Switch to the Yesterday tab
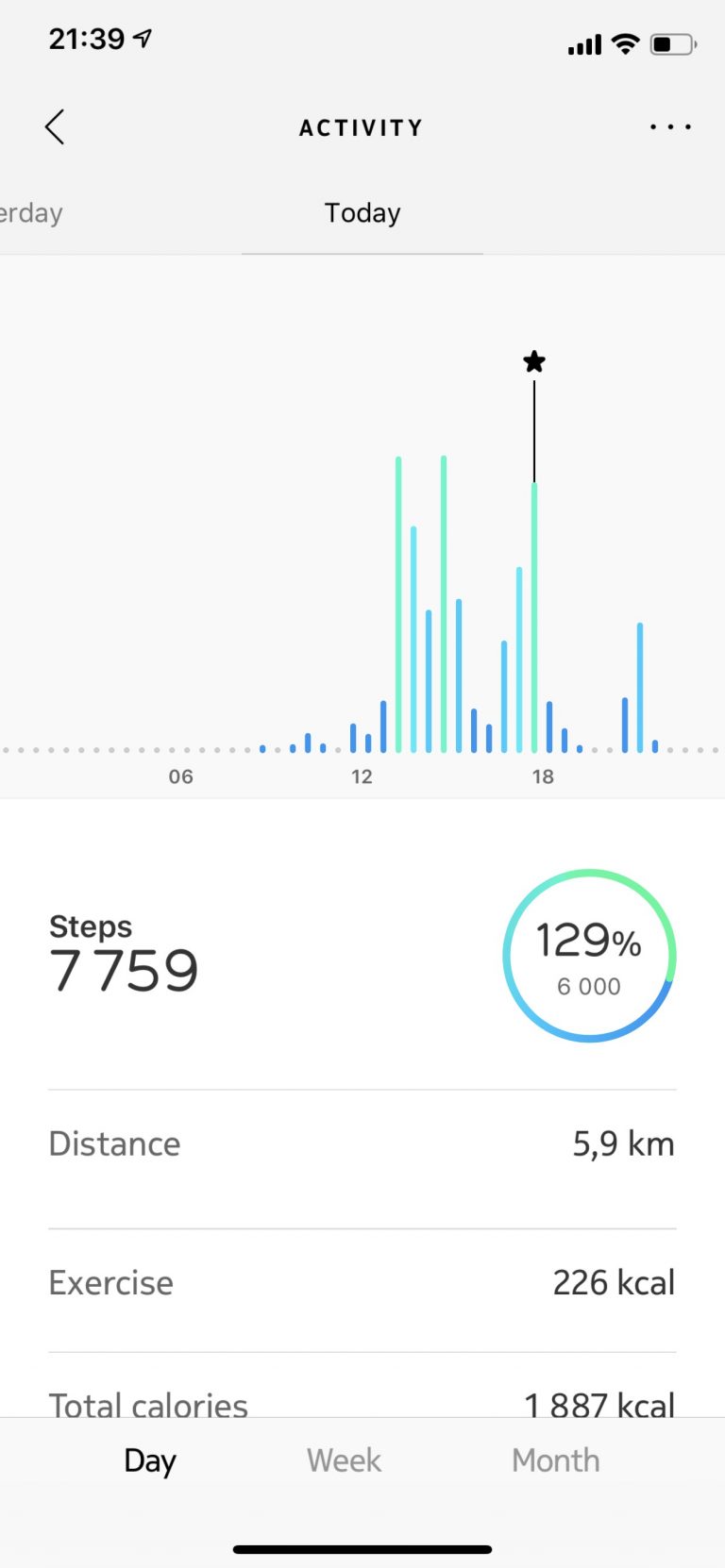725x1568 pixels. click(x=31, y=213)
